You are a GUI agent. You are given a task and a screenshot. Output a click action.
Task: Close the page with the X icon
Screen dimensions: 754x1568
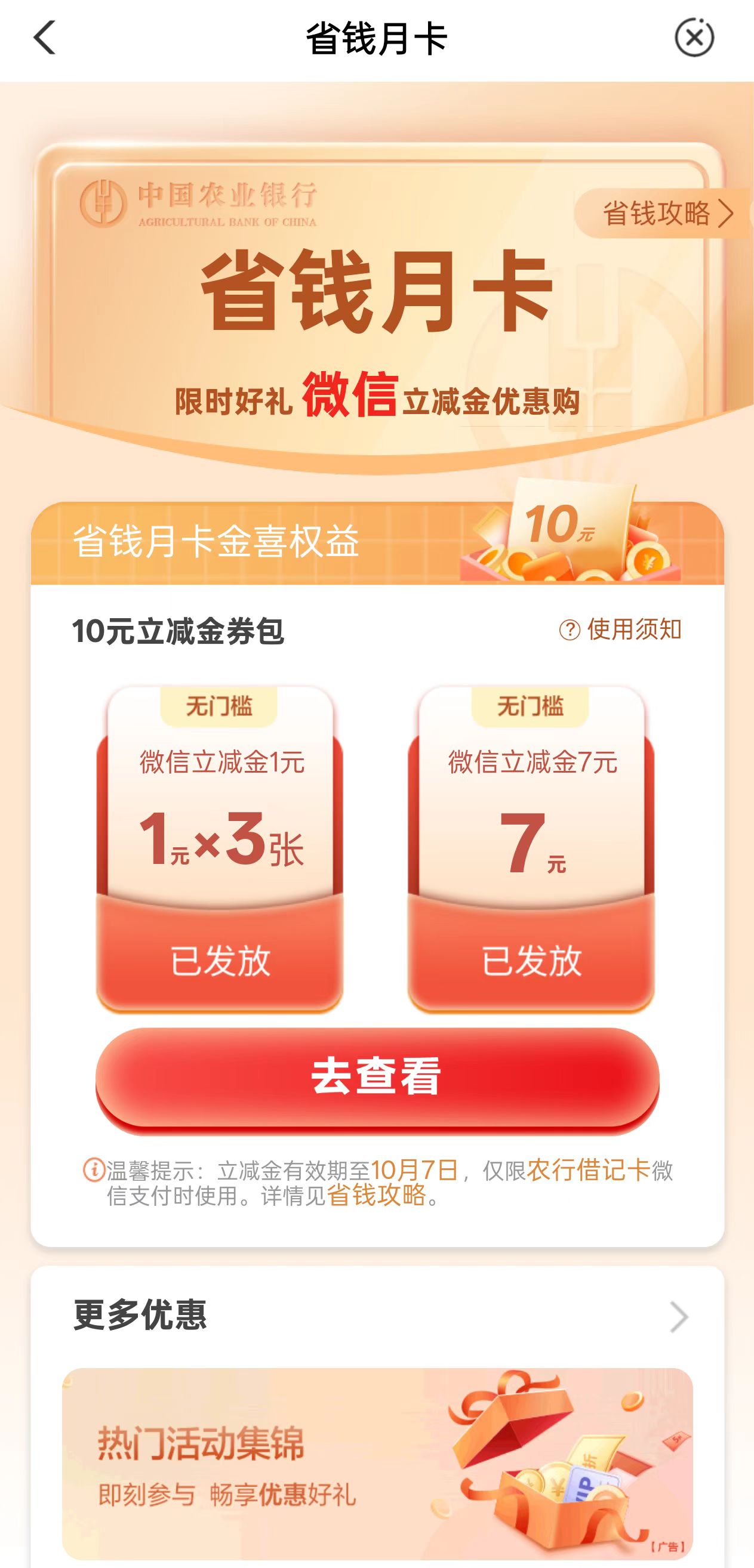(694, 38)
